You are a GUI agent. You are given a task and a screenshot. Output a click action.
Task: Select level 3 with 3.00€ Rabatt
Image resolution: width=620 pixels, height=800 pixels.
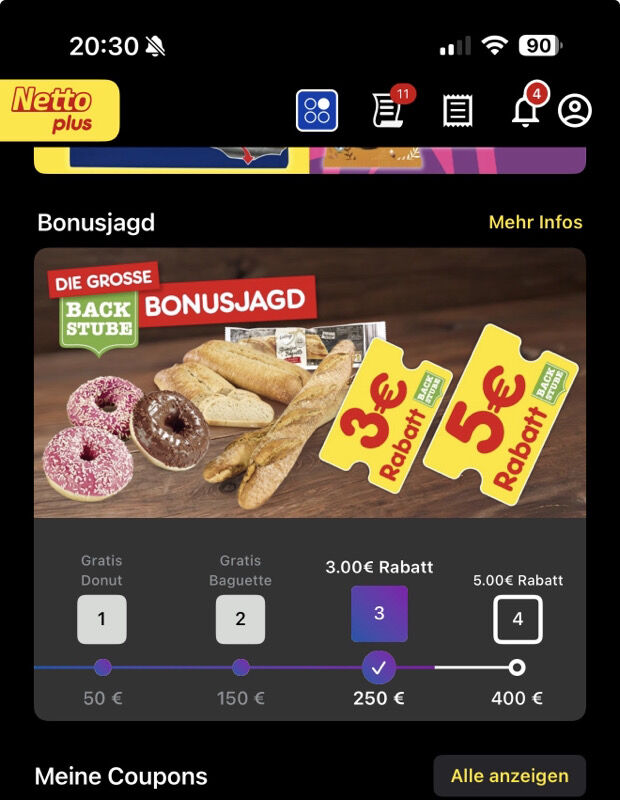[379, 614]
